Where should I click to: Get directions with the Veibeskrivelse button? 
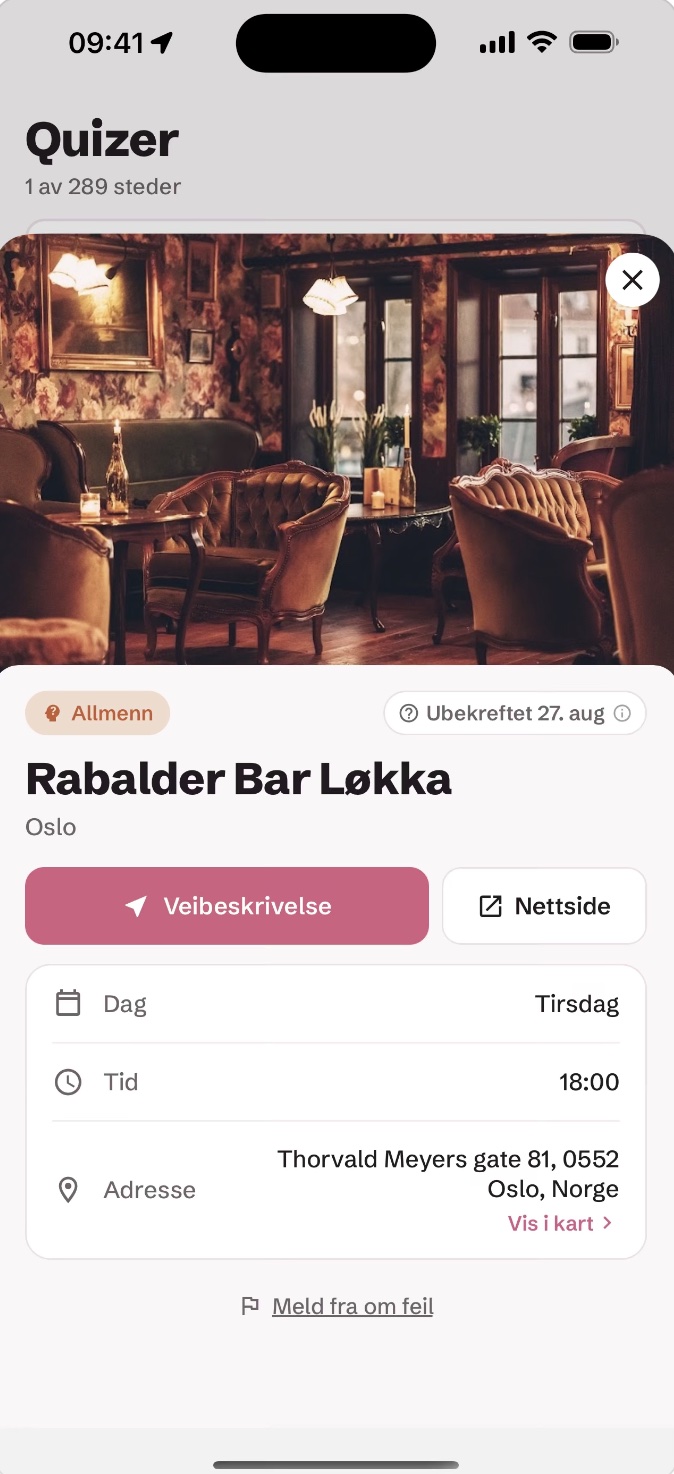tap(227, 906)
